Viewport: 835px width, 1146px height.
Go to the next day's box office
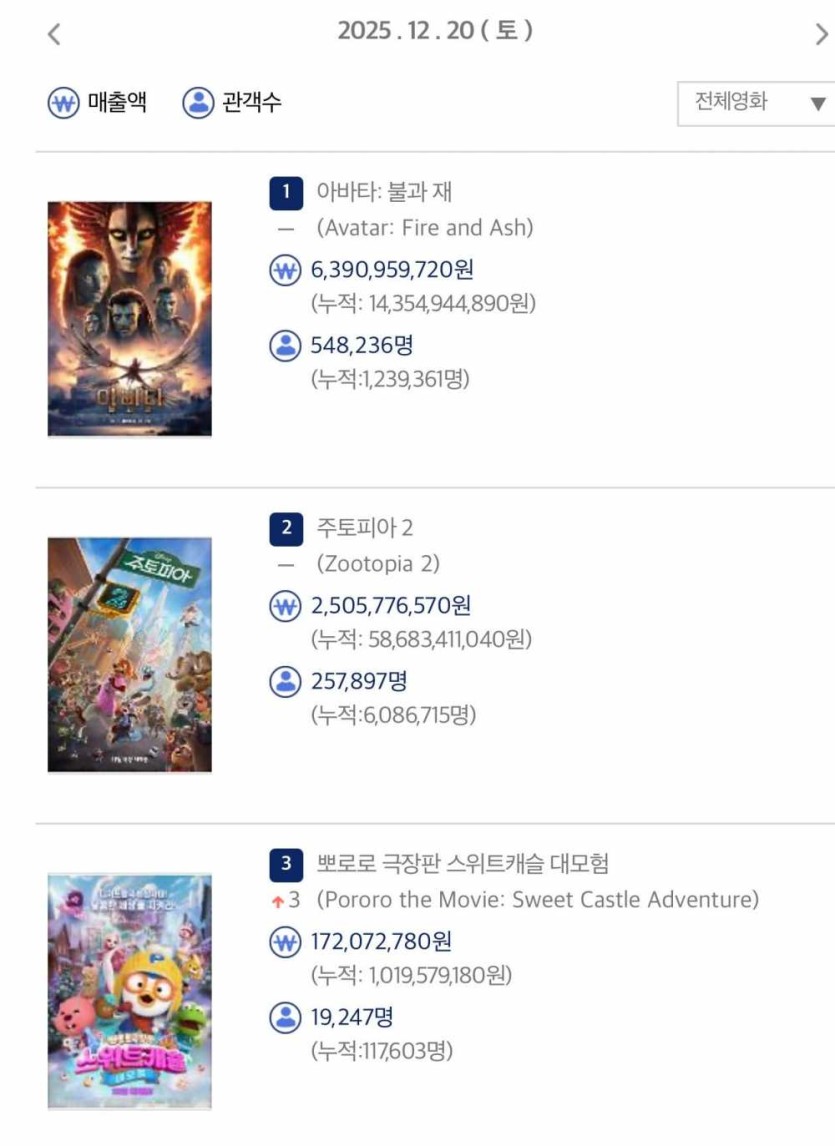(821, 34)
